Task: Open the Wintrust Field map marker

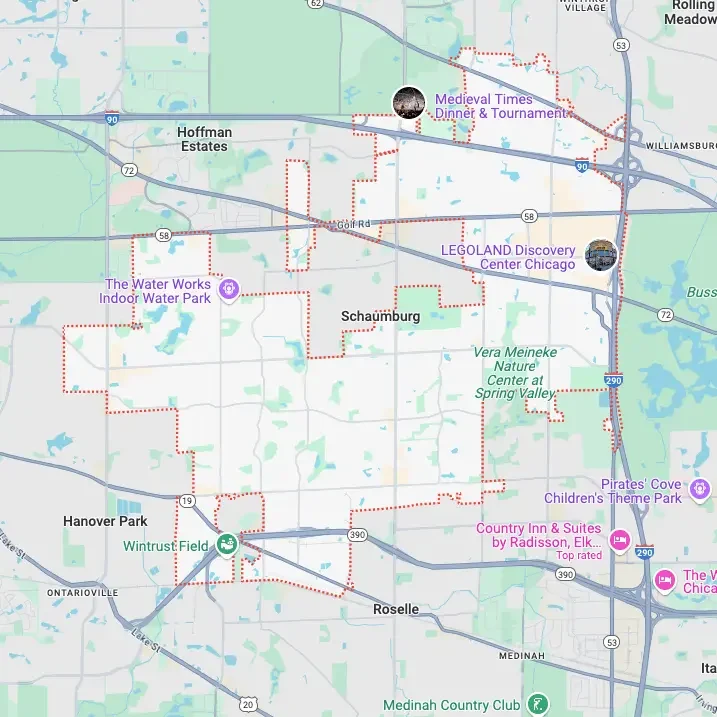Action: click(x=227, y=545)
